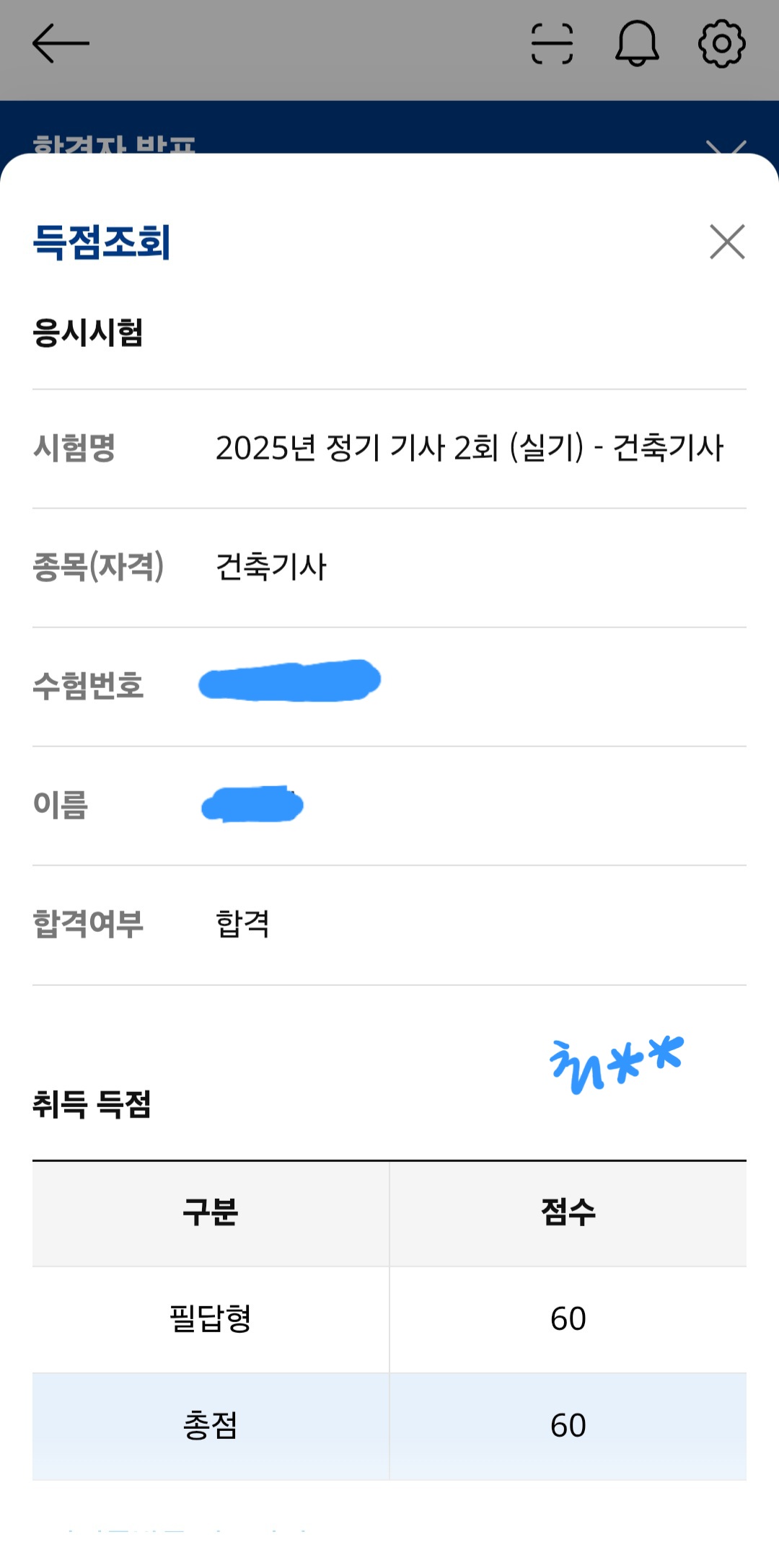Open the scan icon in the top bar
Image resolution: width=779 pixels, height=1568 pixels.
click(x=552, y=44)
